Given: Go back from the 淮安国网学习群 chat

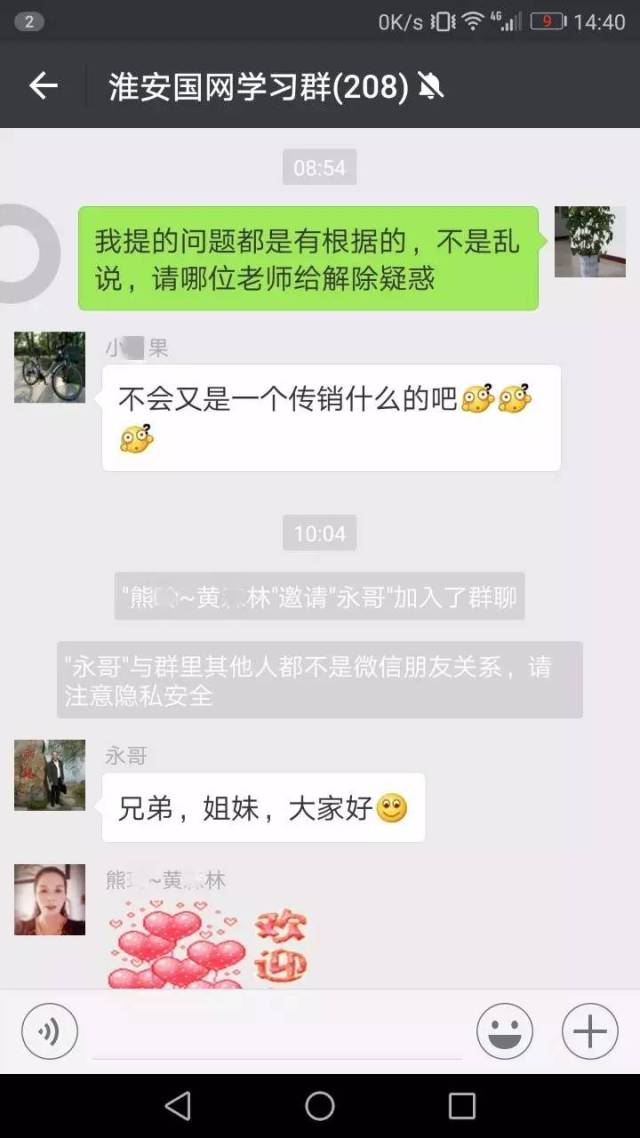Looking at the screenshot, I should [43, 87].
